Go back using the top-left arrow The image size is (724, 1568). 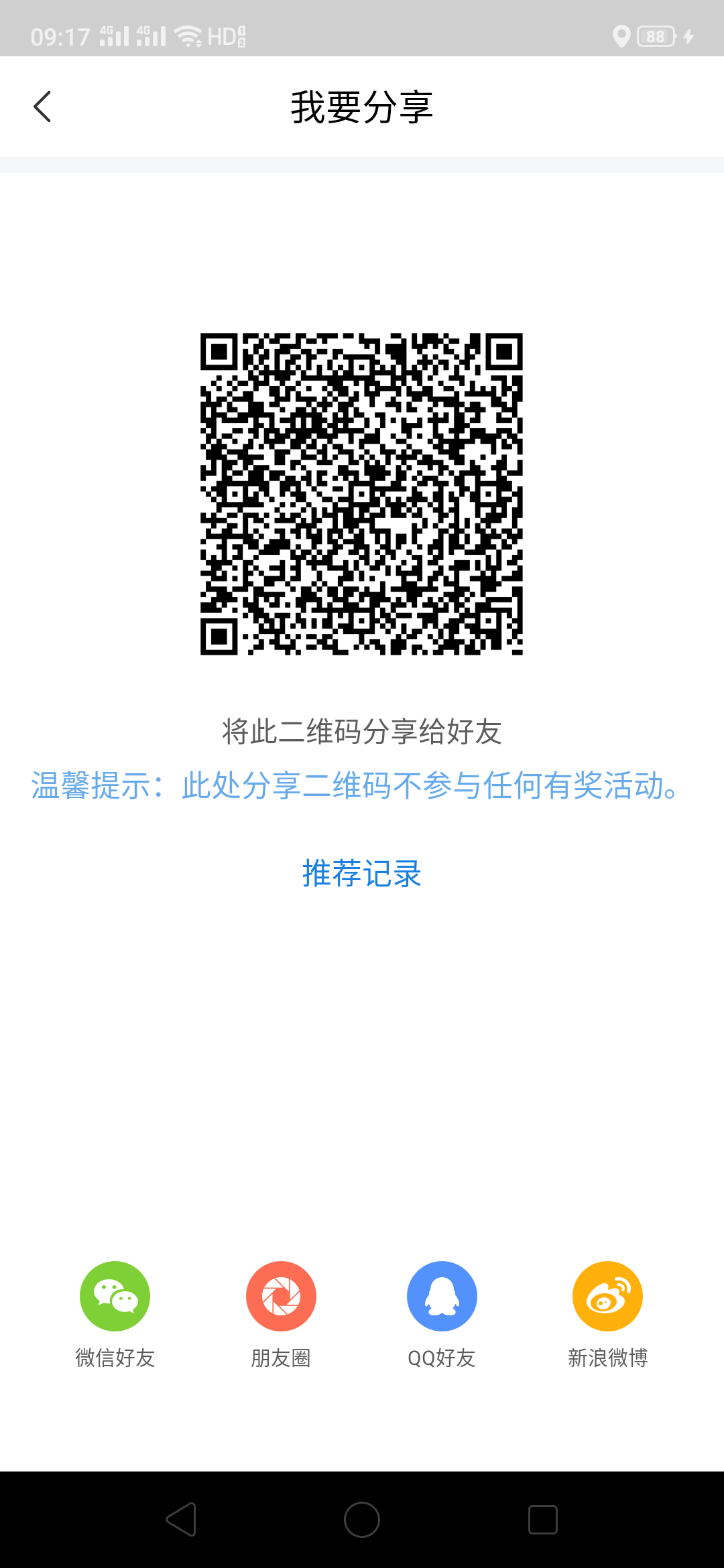coord(42,107)
